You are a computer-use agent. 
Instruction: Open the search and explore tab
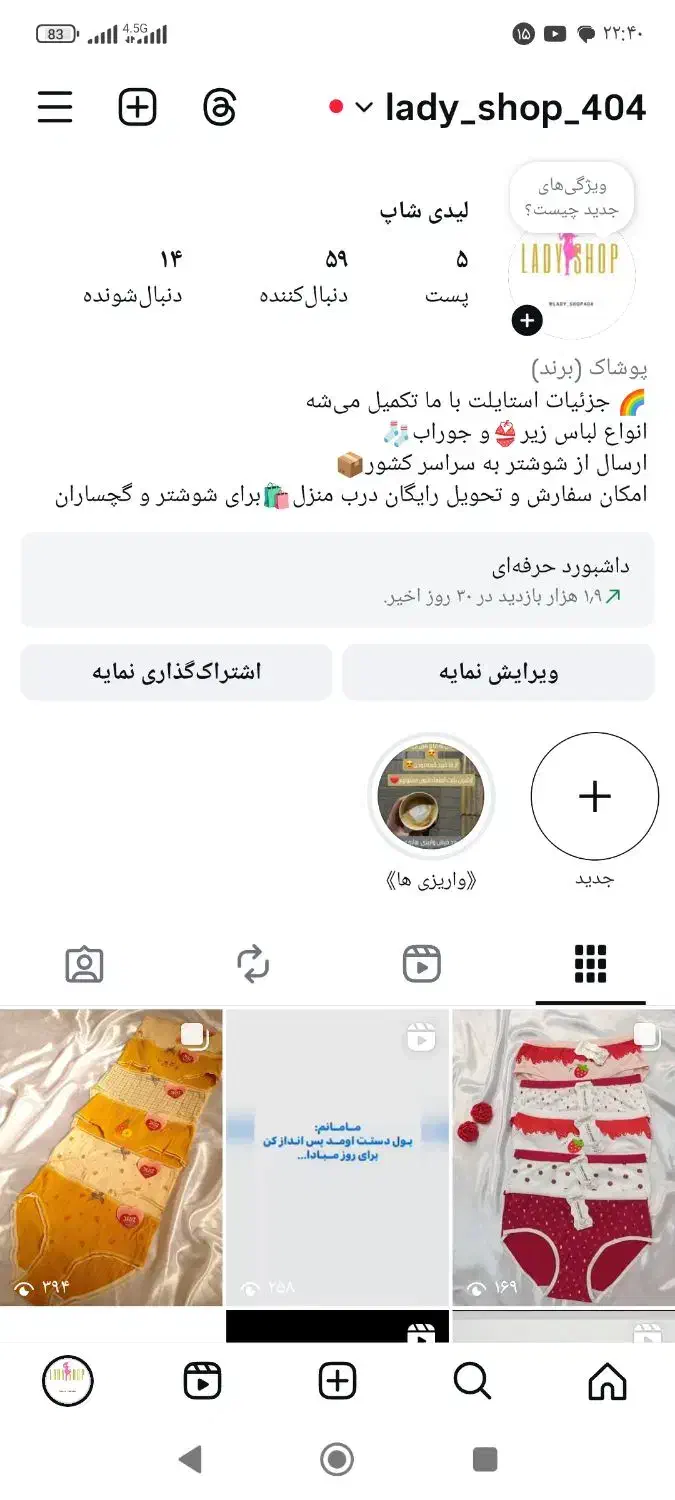click(x=472, y=1381)
